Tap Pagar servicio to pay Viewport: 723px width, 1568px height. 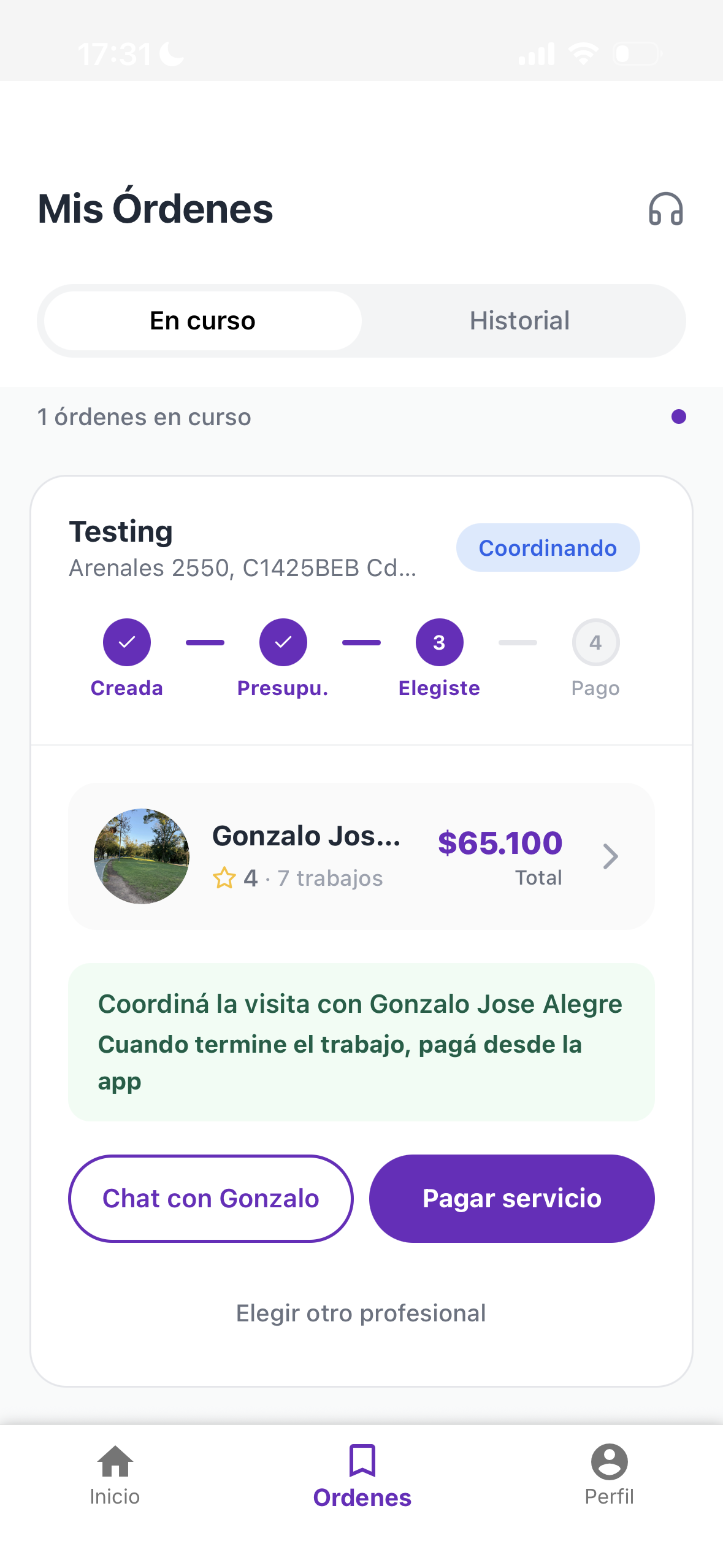511,1198
